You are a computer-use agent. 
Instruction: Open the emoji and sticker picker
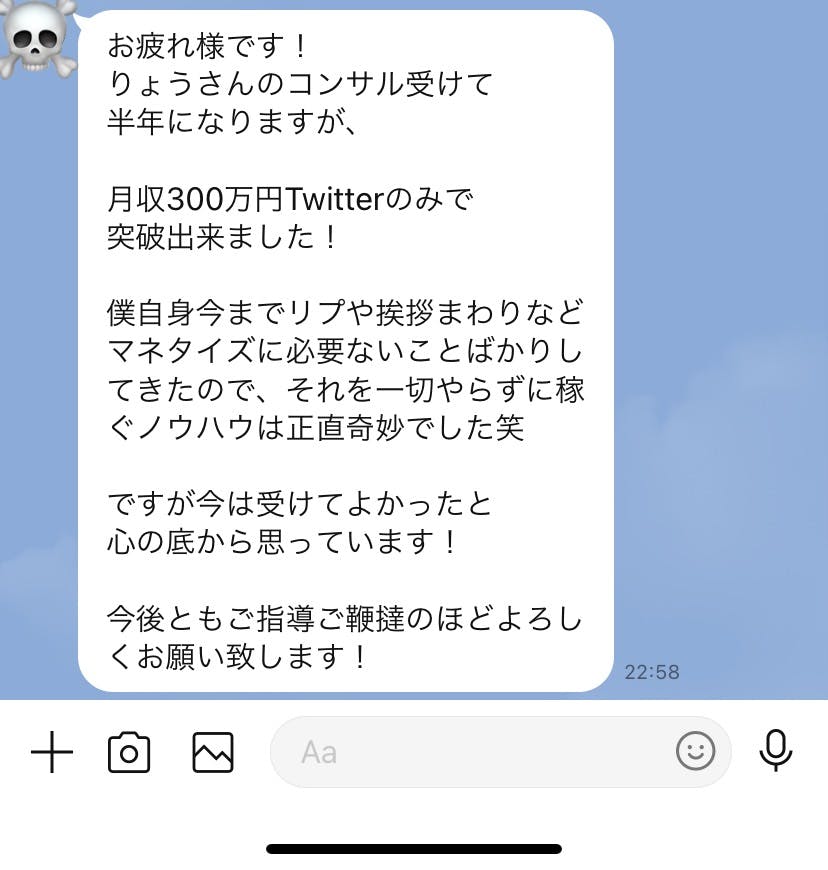(x=695, y=751)
